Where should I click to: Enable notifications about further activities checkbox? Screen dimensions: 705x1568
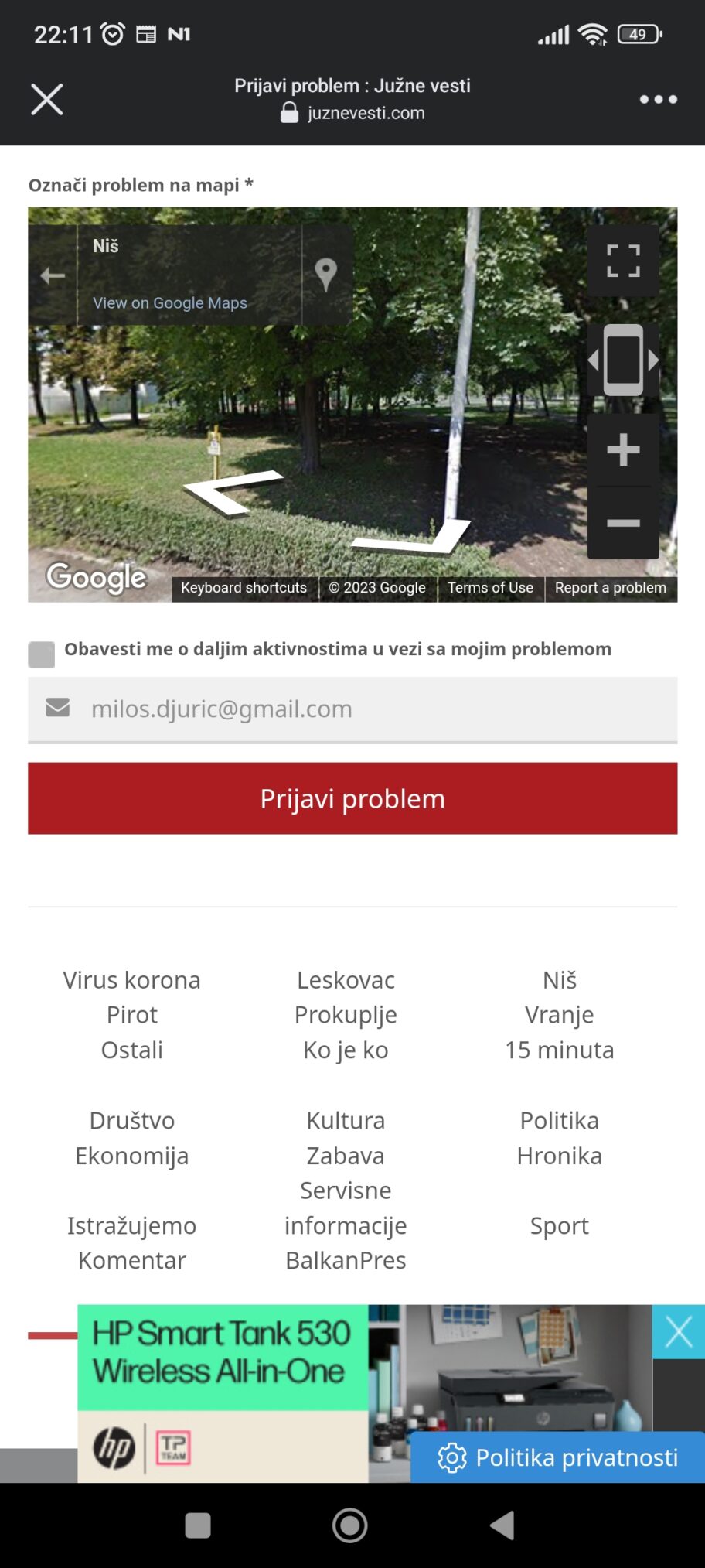[x=42, y=654]
